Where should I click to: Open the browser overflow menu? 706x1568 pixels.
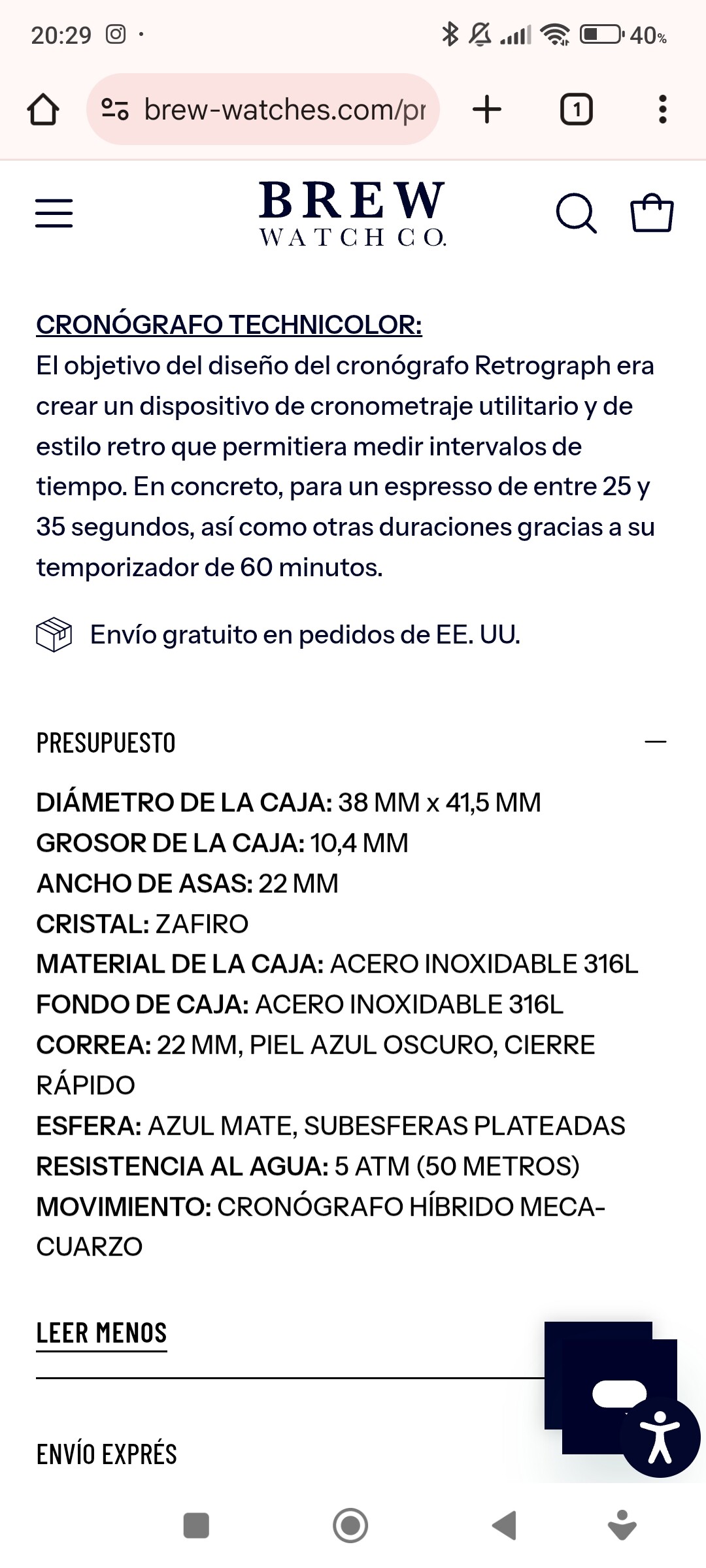tap(662, 109)
